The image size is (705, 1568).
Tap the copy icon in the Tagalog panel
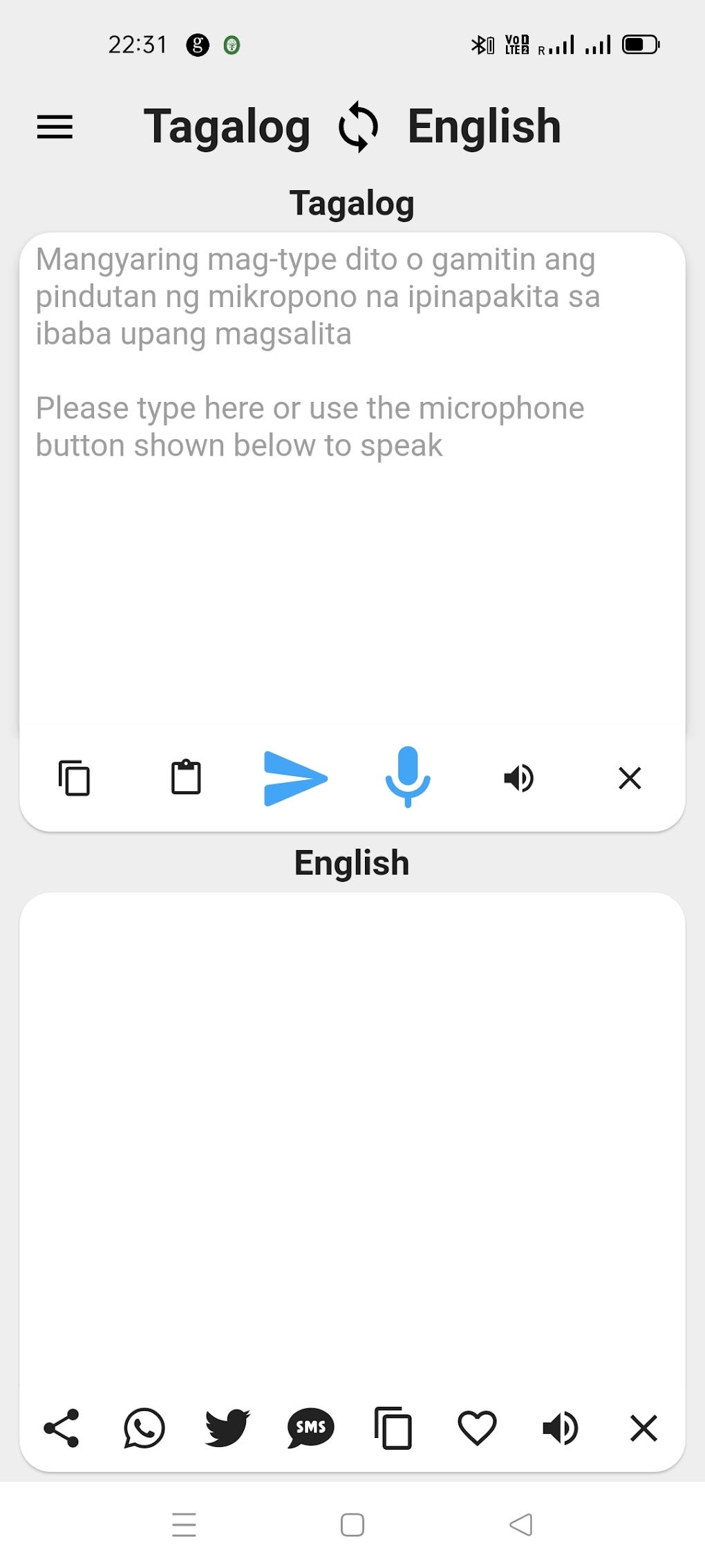(74, 777)
